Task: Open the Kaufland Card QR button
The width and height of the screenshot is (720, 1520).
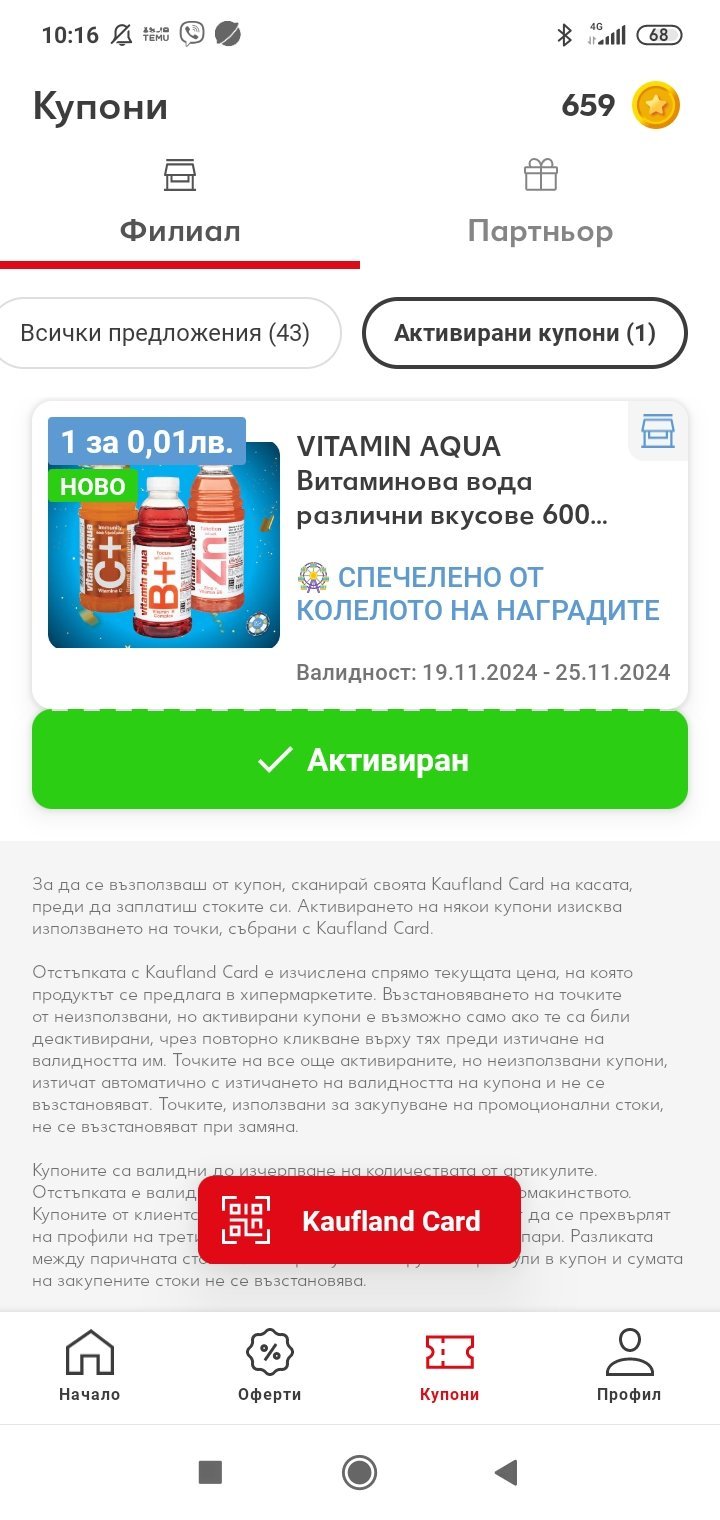Action: click(x=360, y=1221)
